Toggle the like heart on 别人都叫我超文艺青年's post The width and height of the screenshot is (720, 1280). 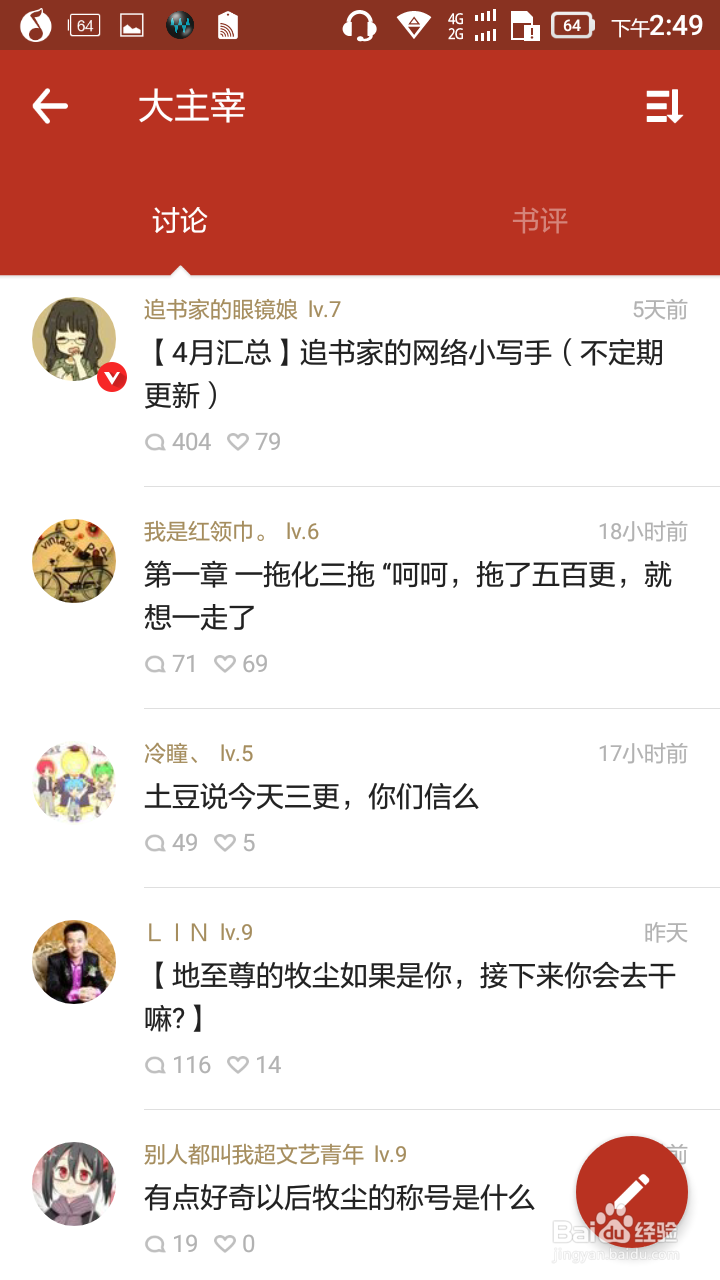click(227, 1243)
